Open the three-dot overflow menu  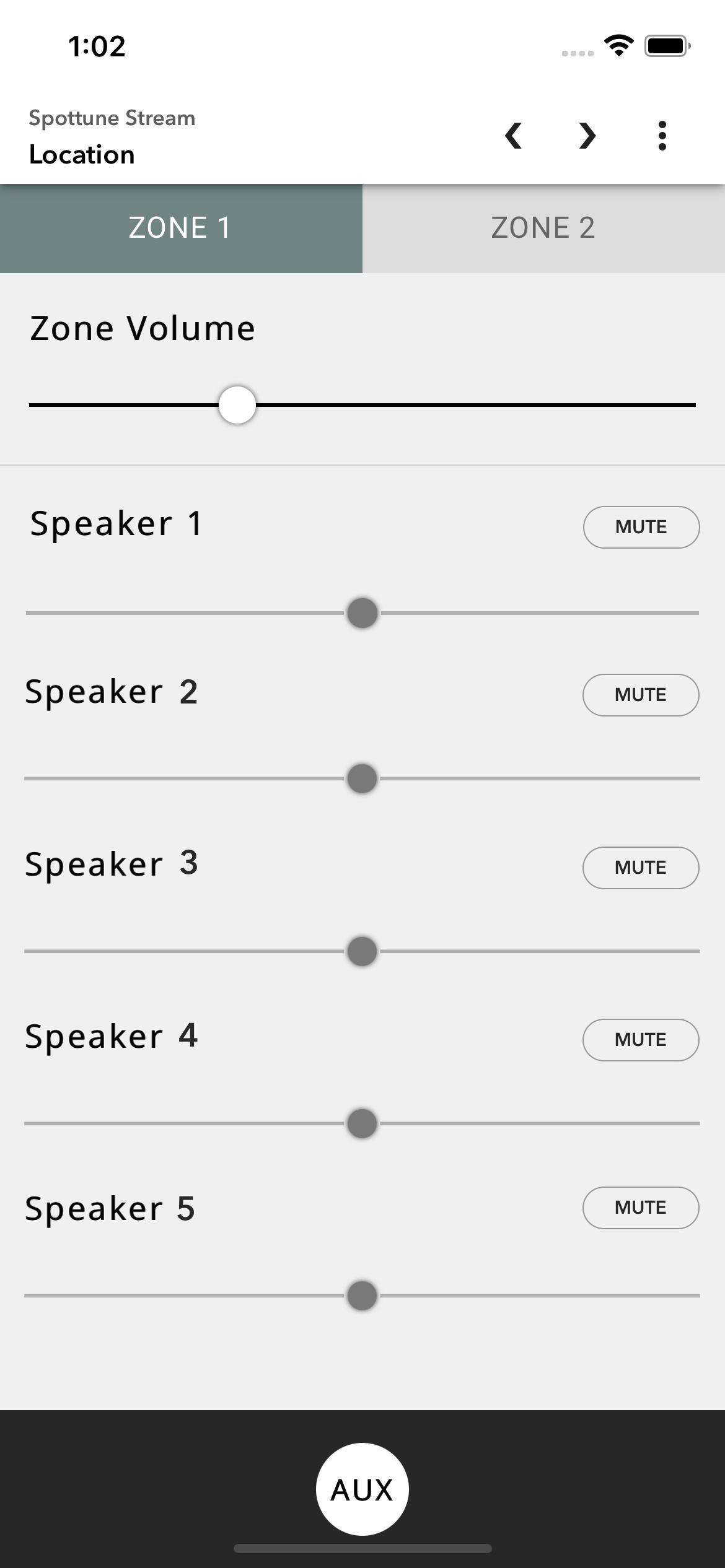click(x=662, y=136)
